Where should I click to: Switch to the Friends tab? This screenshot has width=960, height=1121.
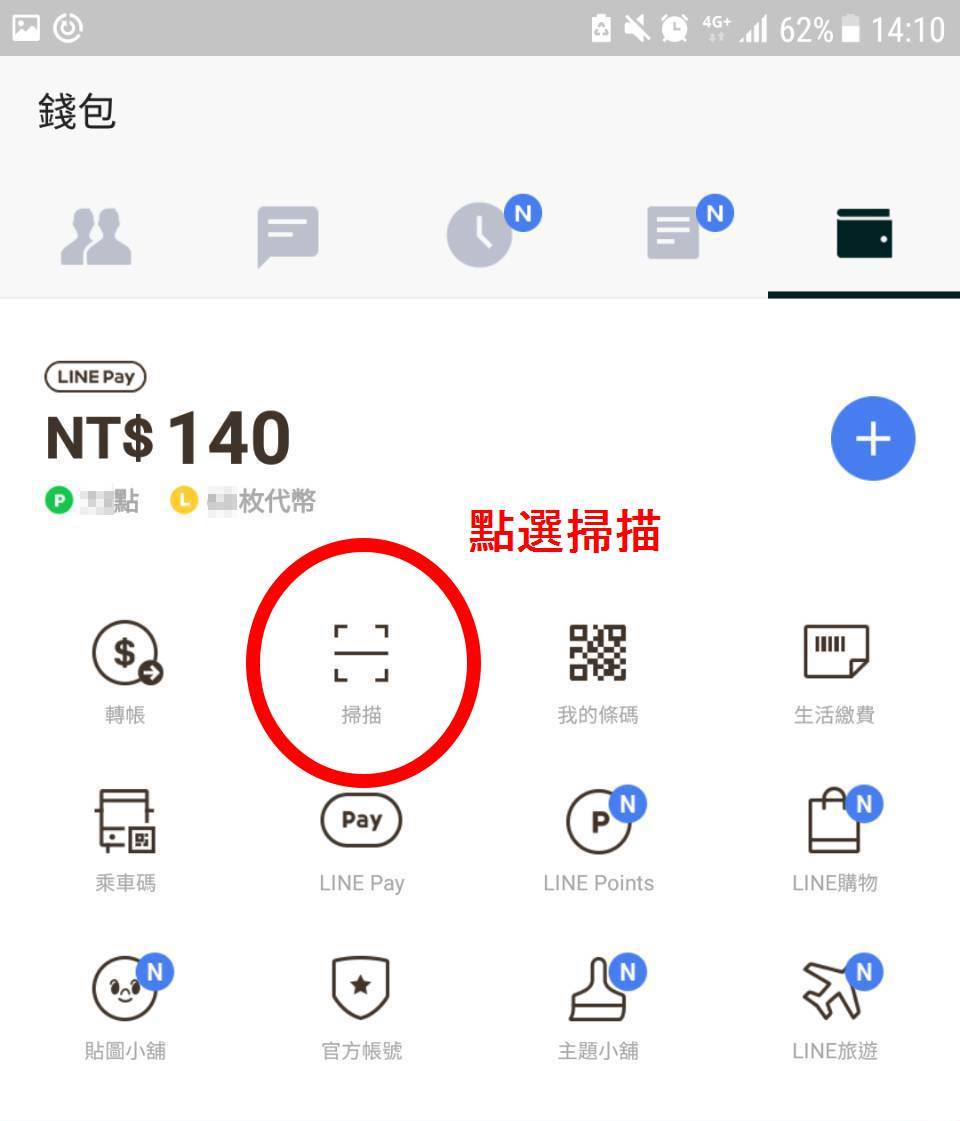coord(96,238)
